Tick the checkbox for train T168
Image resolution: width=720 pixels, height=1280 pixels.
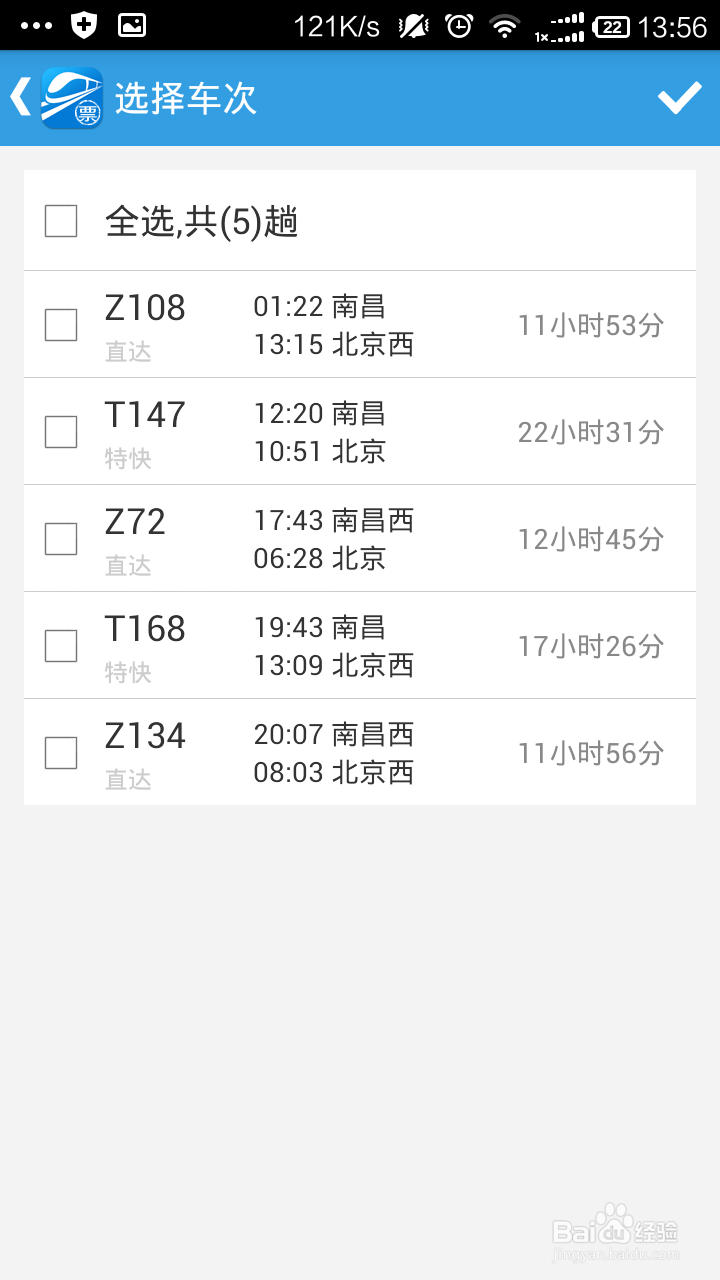60,645
